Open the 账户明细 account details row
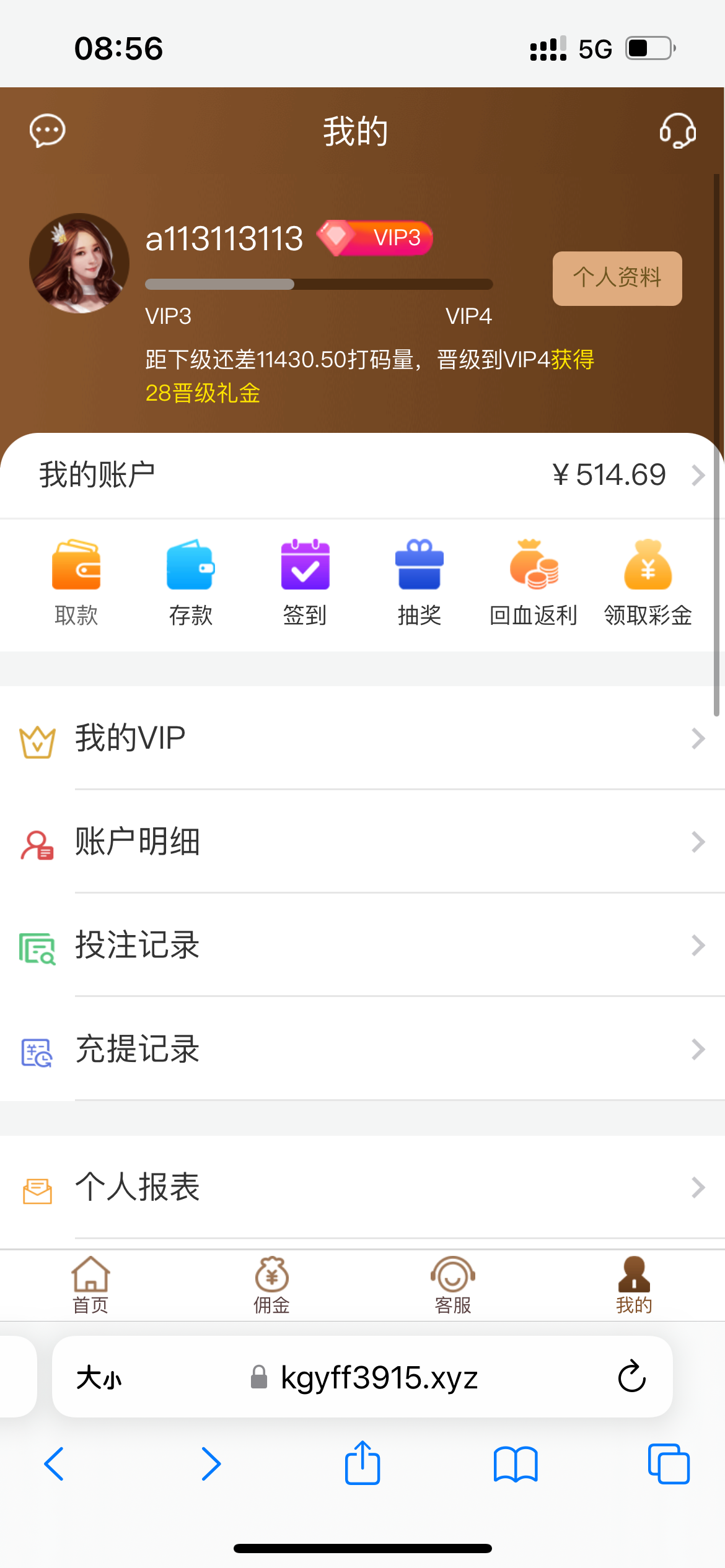 click(x=362, y=842)
